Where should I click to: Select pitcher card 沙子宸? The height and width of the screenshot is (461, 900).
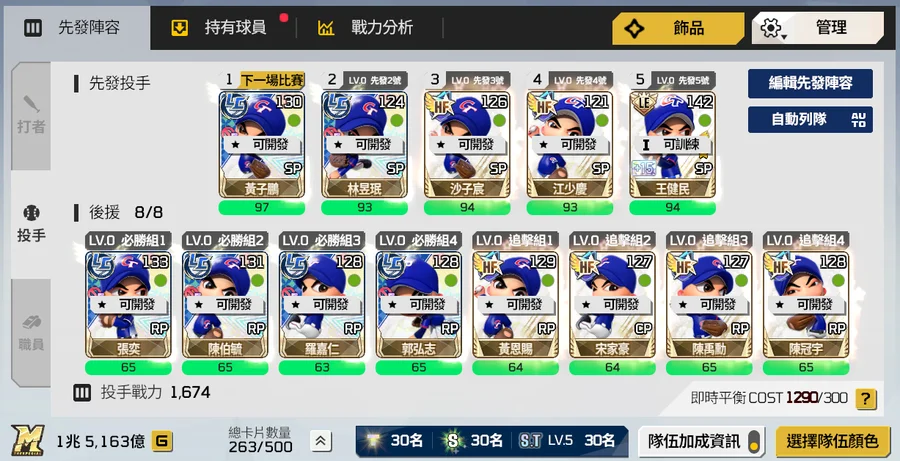467,144
